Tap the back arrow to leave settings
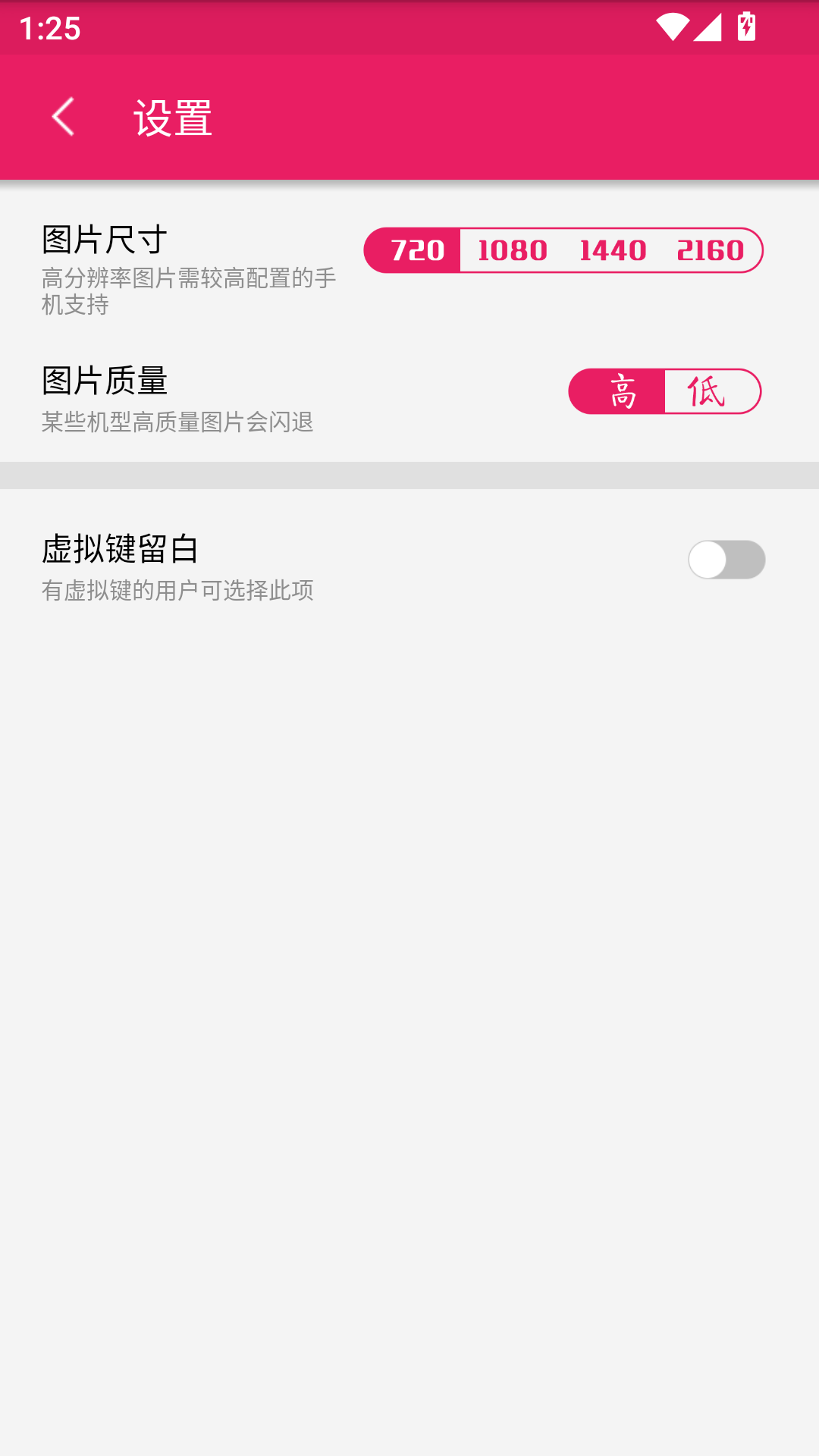Screen dimensions: 819x1456 point(63,116)
